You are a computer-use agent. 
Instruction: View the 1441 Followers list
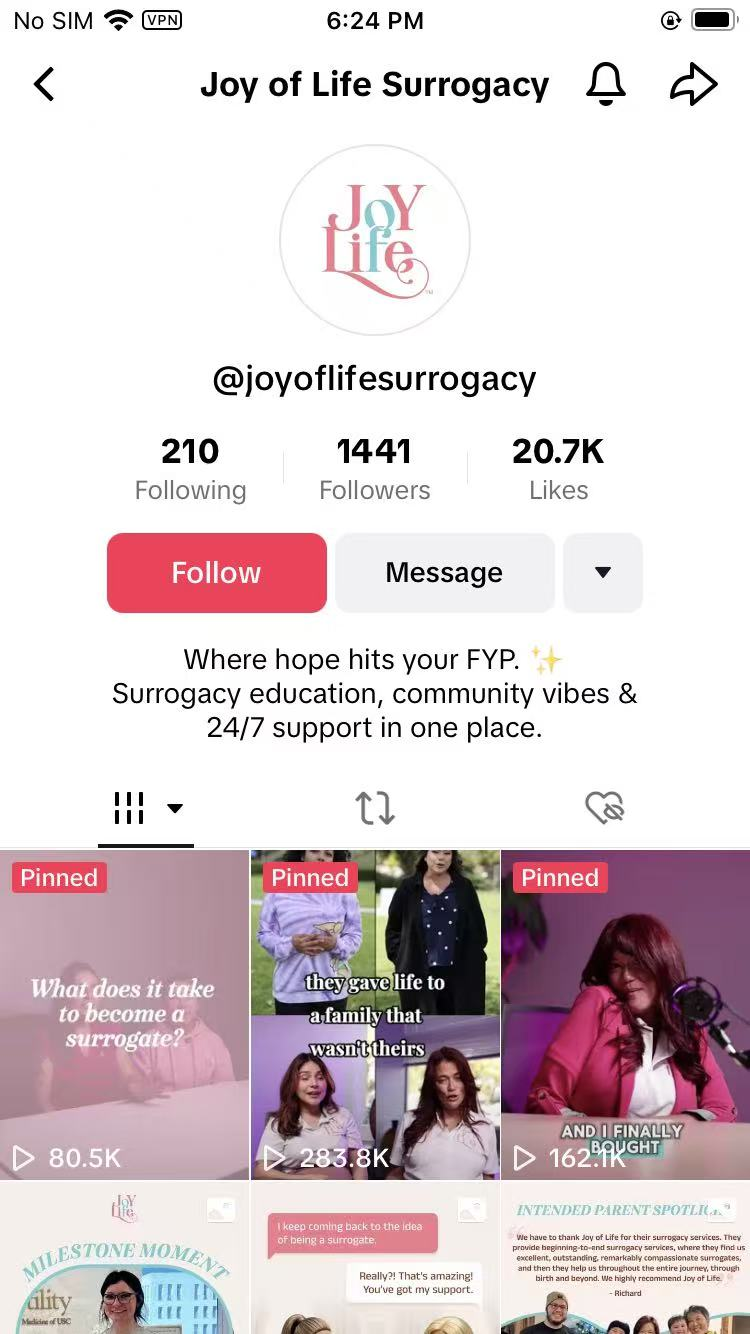click(x=374, y=468)
